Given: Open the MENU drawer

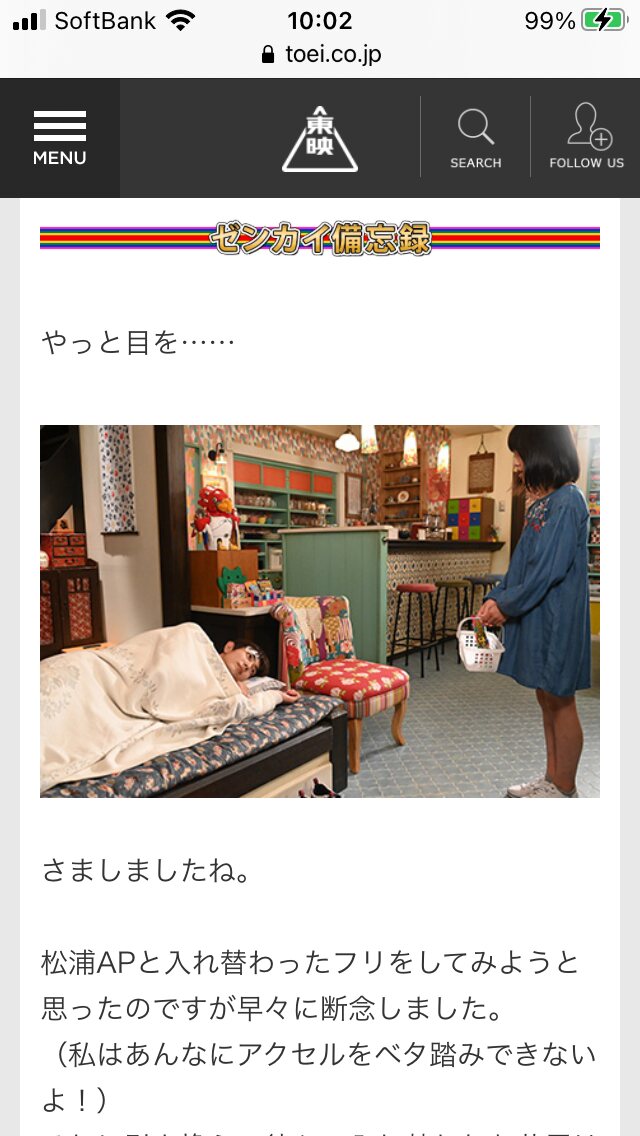Looking at the screenshot, I should coord(60,138).
